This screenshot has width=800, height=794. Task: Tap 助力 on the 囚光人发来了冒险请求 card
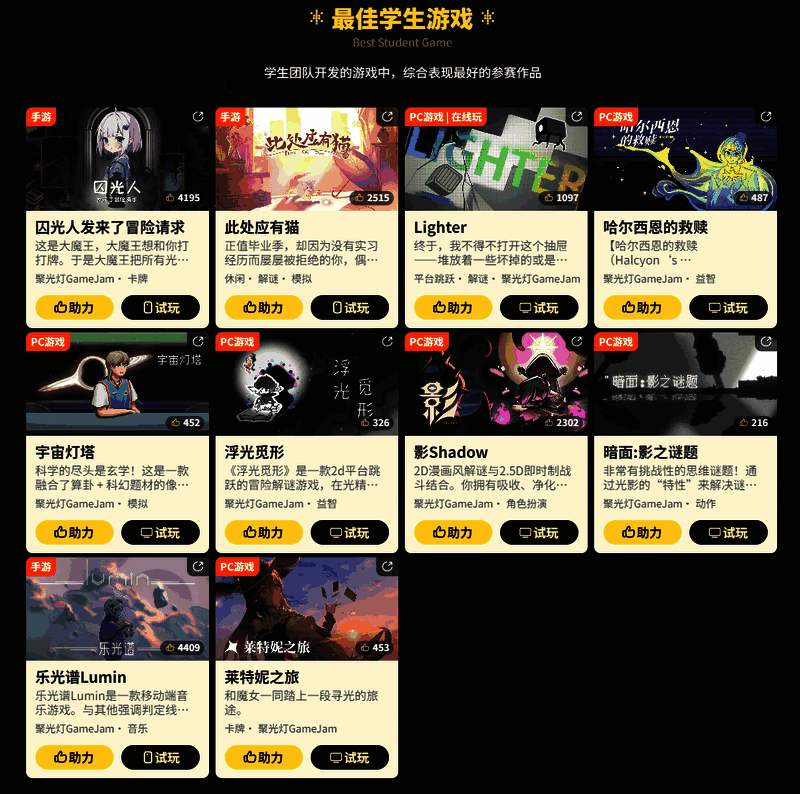point(74,308)
